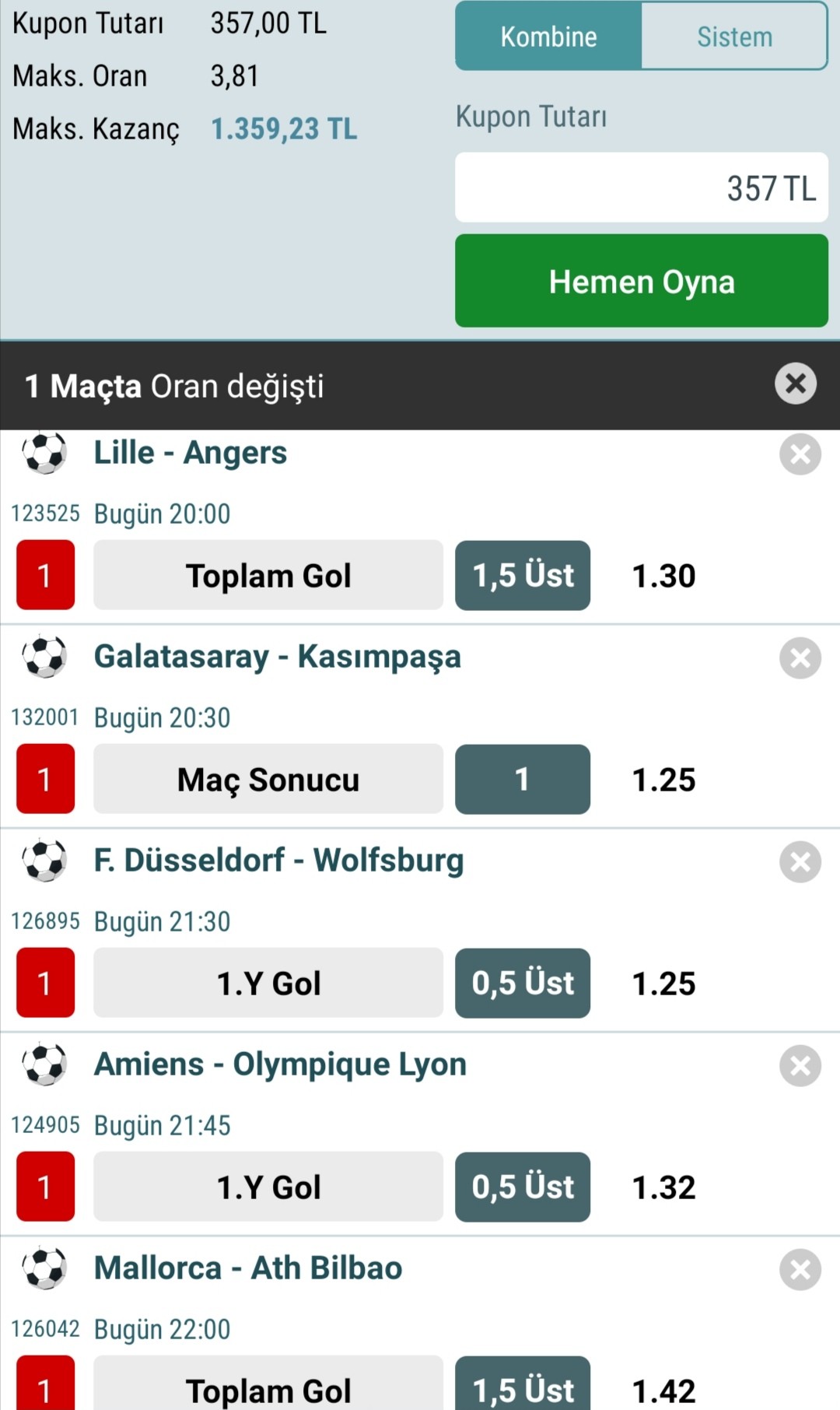Viewport: 840px width, 1410px height.
Task: Tap Maç Sonucu 1 for Galatasaray
Action: (523, 780)
